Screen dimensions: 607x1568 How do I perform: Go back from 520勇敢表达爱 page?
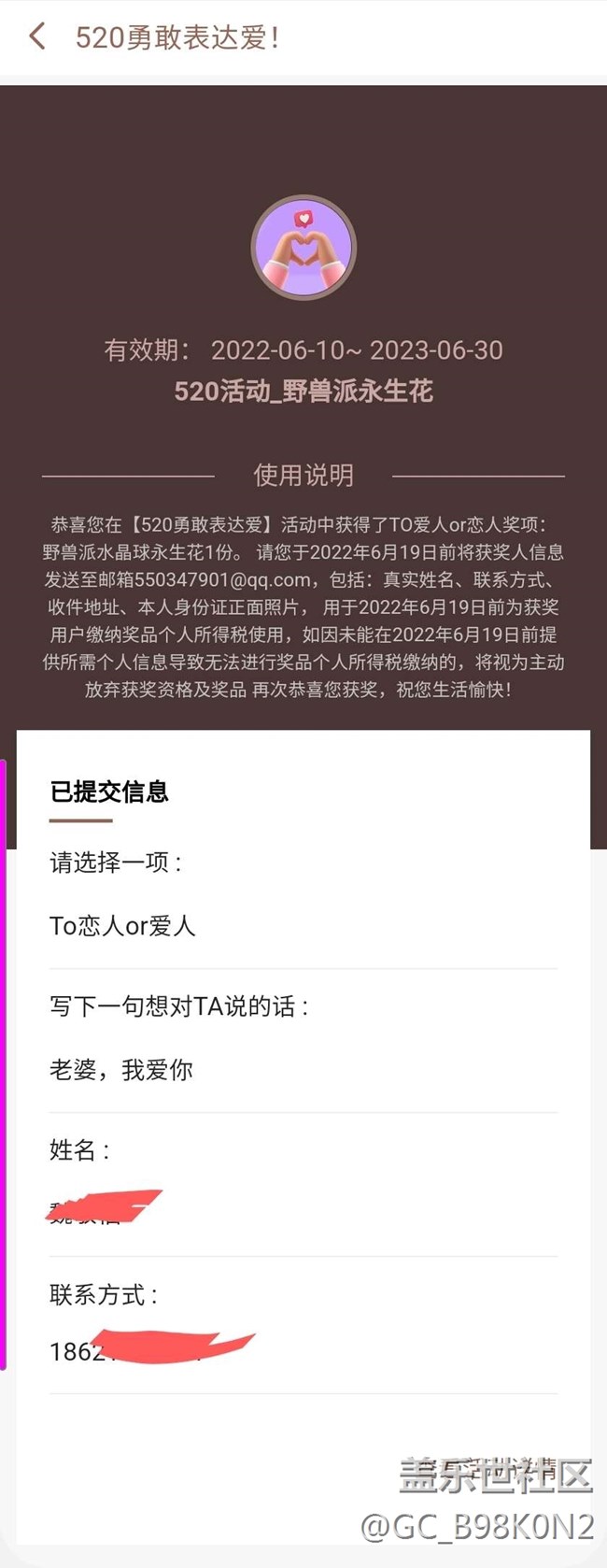point(37,37)
